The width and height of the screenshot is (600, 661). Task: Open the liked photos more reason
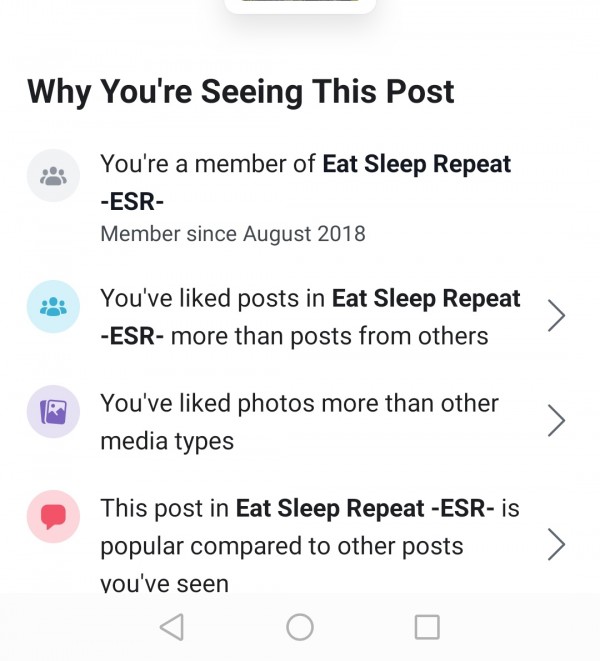(556, 422)
